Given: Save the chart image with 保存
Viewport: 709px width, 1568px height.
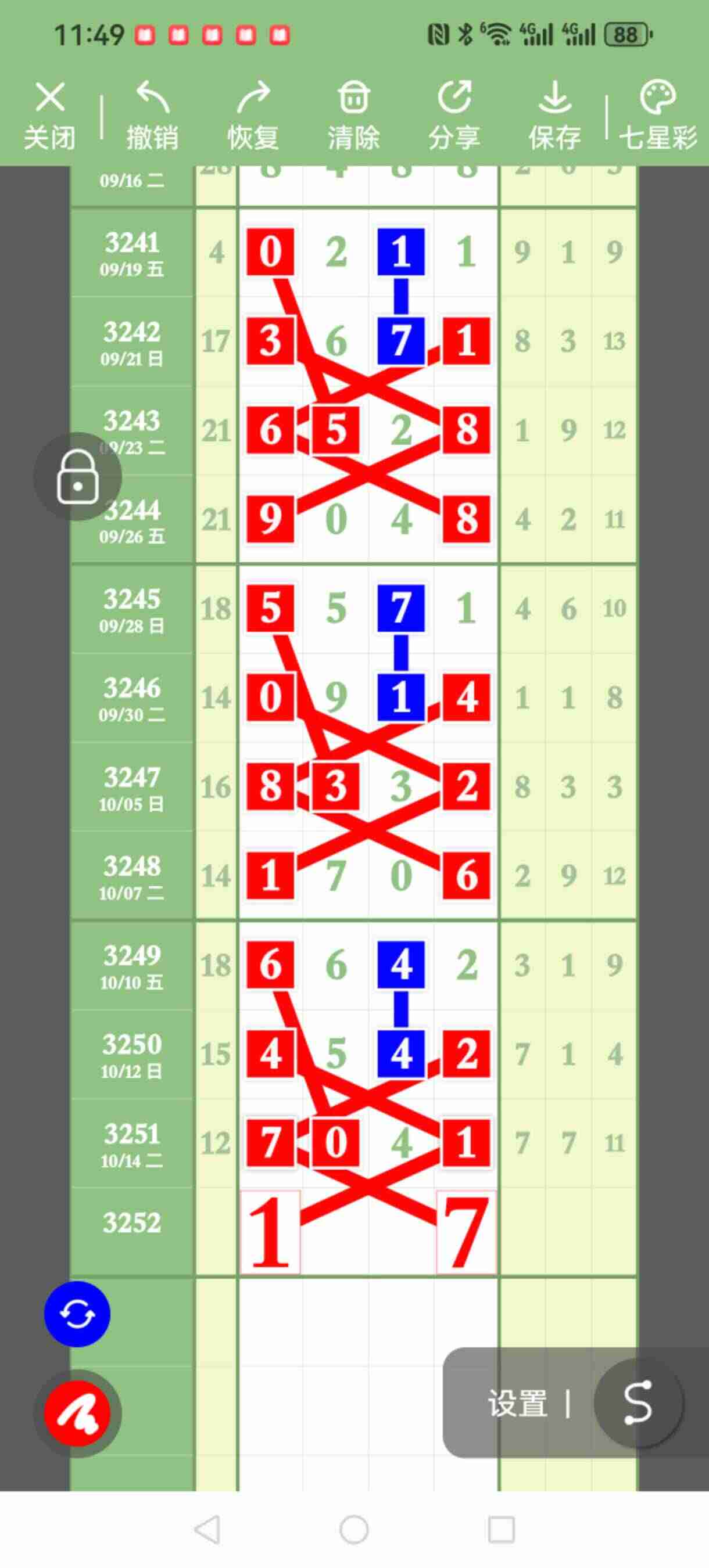Looking at the screenshot, I should point(554,114).
